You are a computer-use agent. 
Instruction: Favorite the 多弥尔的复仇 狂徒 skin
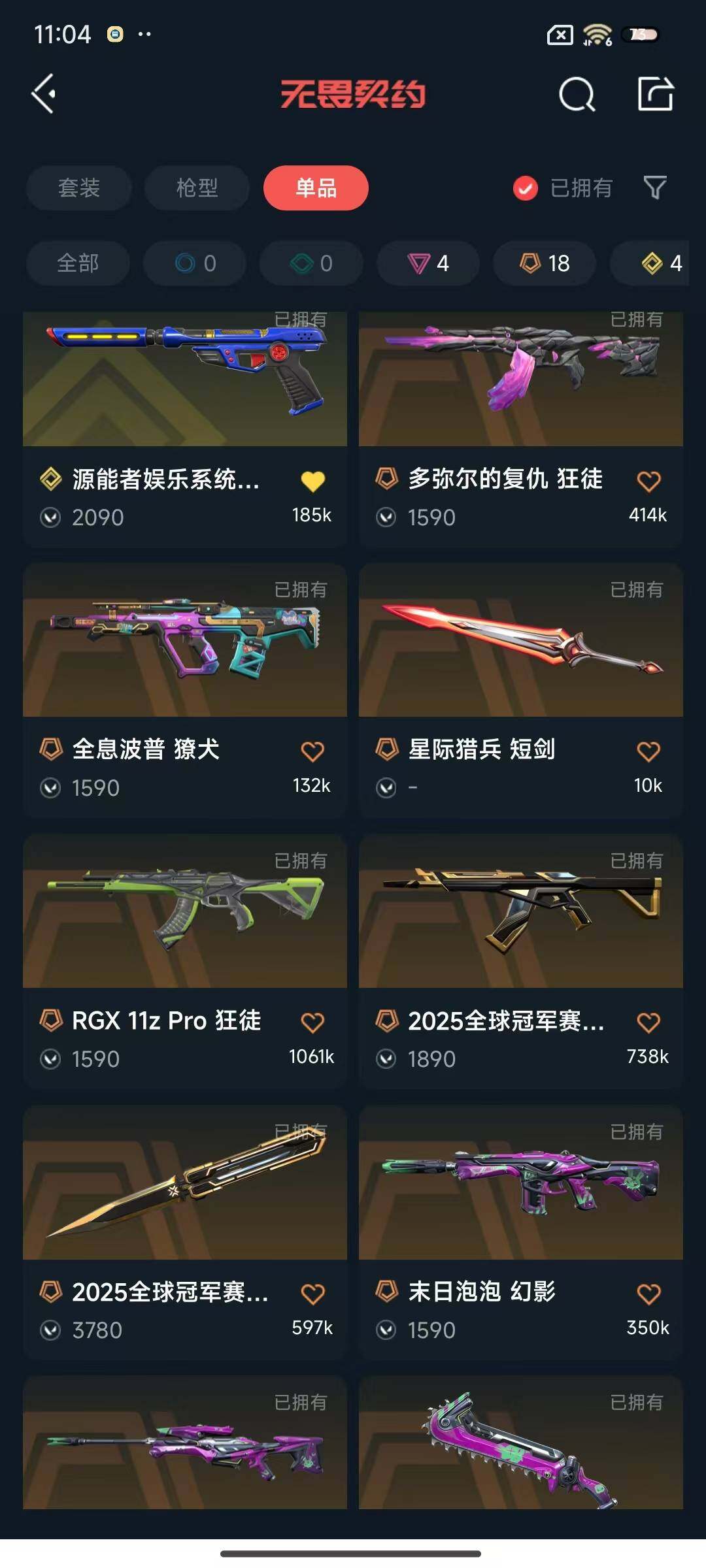click(648, 479)
